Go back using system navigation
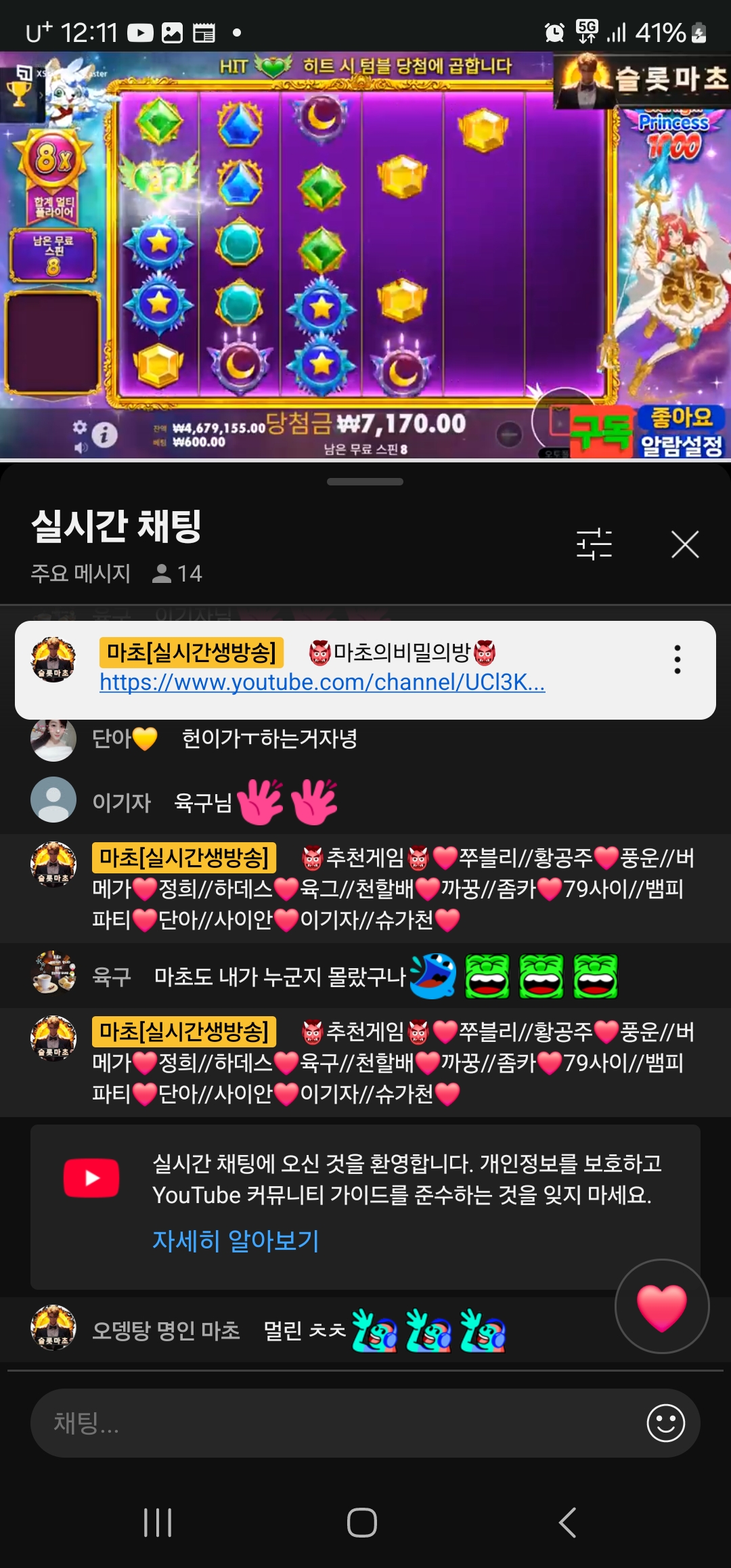Screen dimensions: 731x1568 pos(567,1523)
